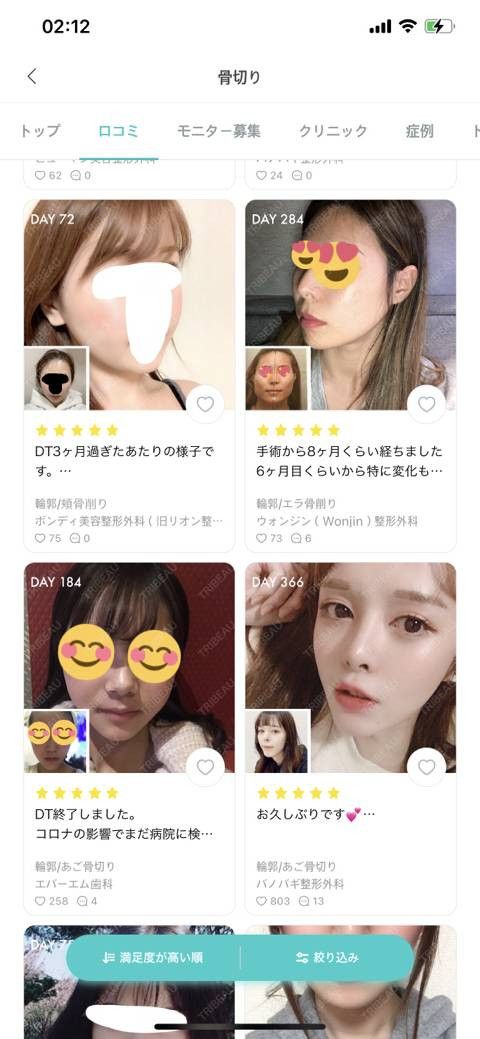Open the クリニック tab
This screenshot has height=1039, width=480.
tap(333, 131)
